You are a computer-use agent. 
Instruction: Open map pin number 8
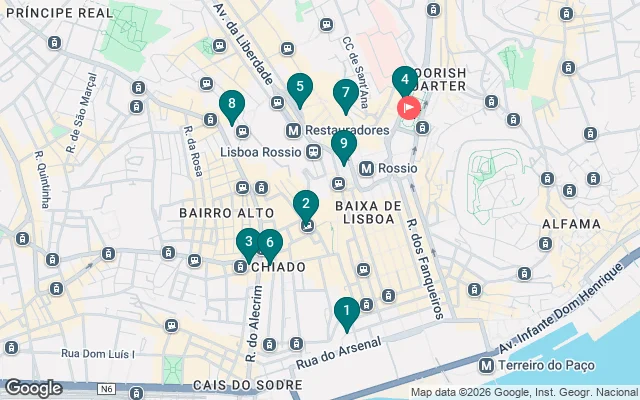pyautogui.click(x=232, y=105)
